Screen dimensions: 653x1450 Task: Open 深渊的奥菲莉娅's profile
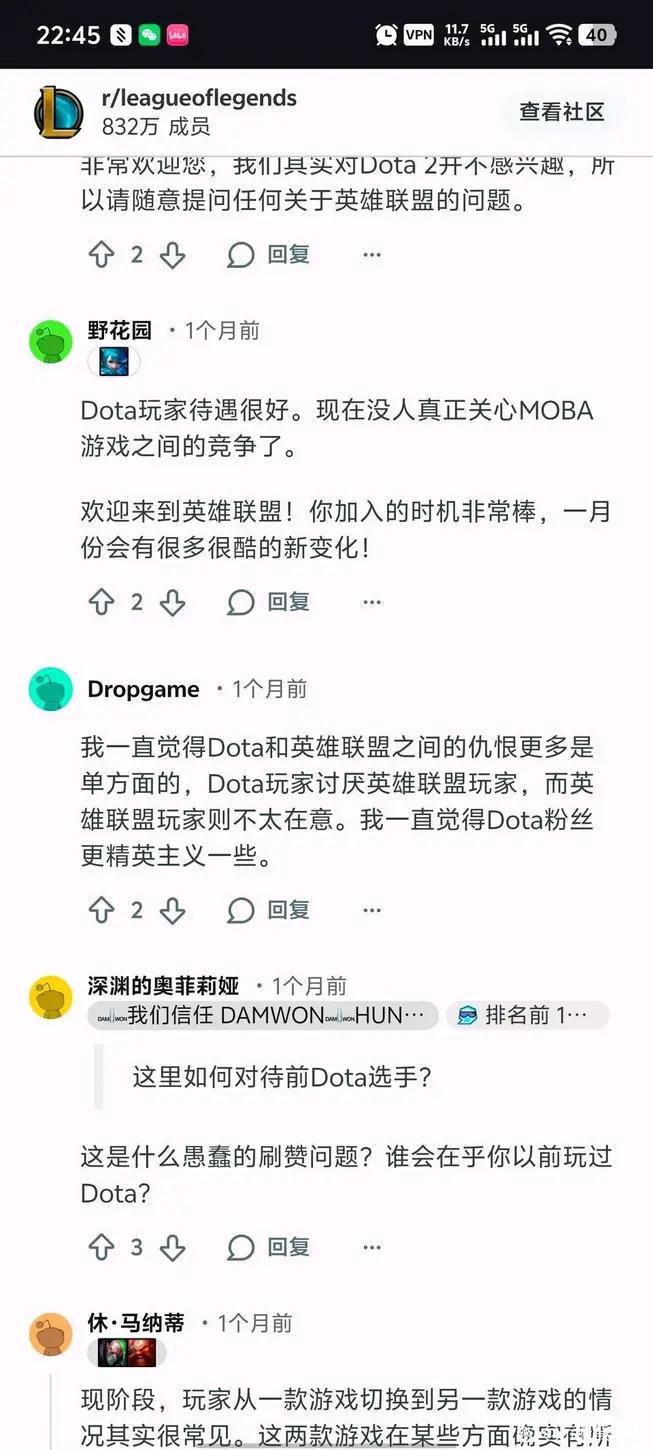click(x=163, y=986)
